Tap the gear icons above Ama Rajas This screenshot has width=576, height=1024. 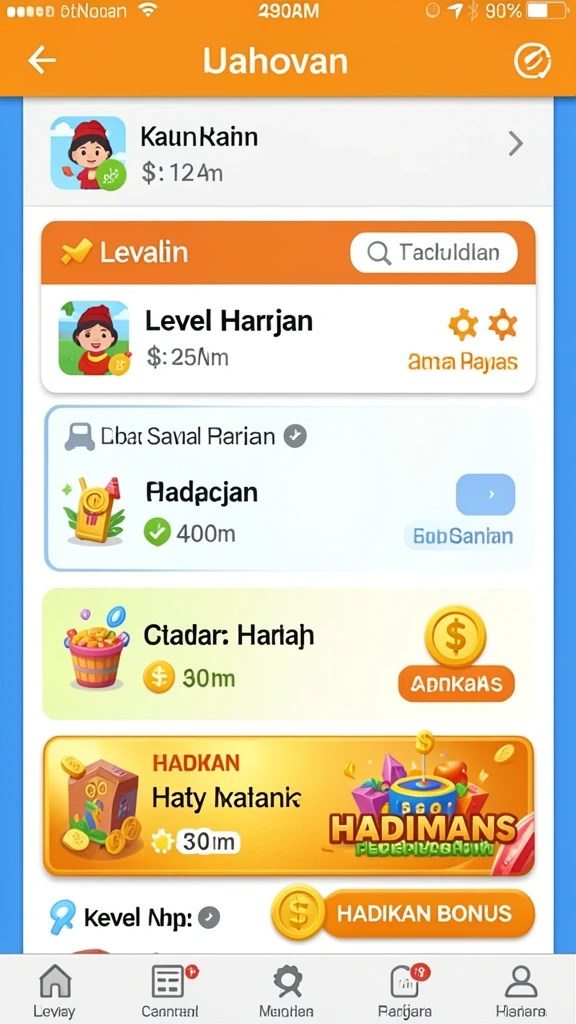483,325
